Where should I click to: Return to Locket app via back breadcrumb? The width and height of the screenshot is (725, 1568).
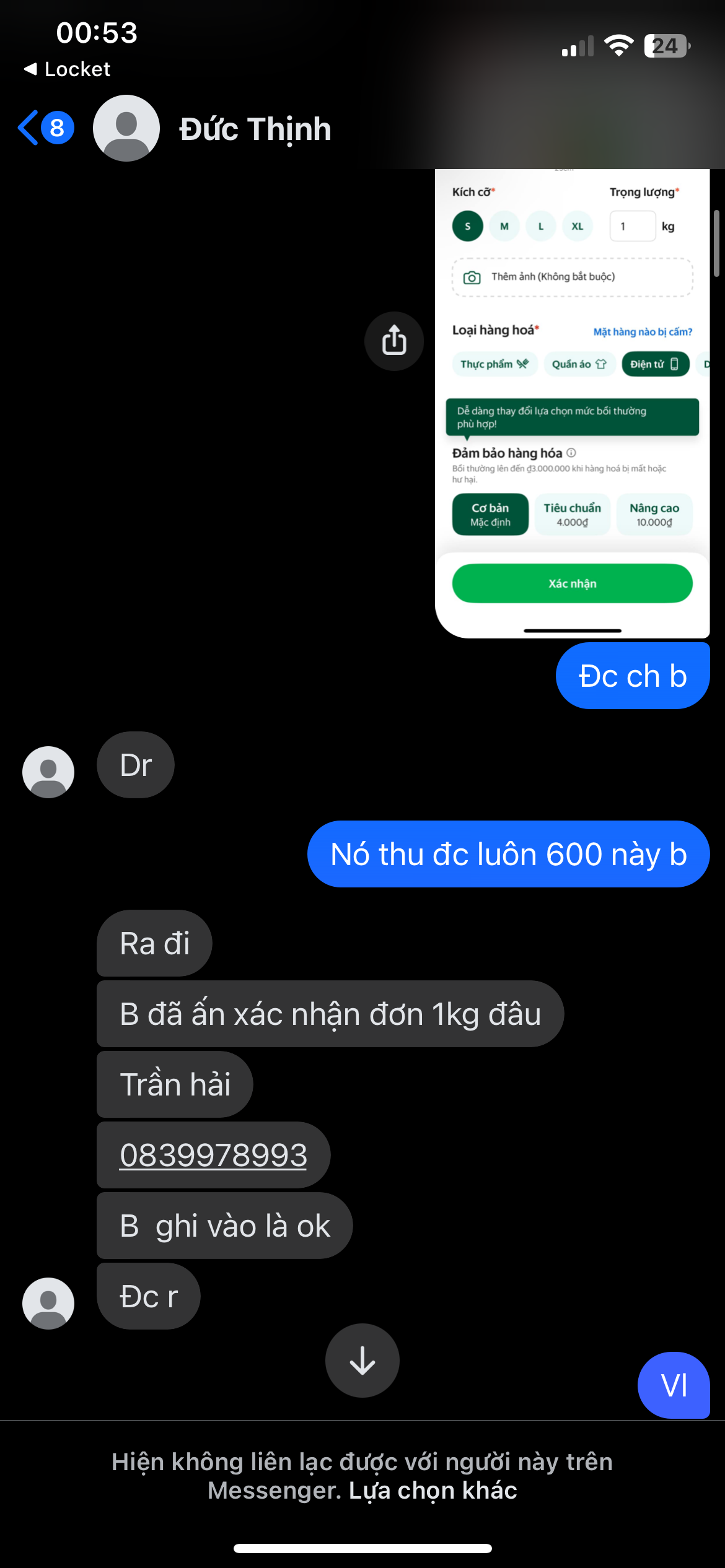(67, 69)
